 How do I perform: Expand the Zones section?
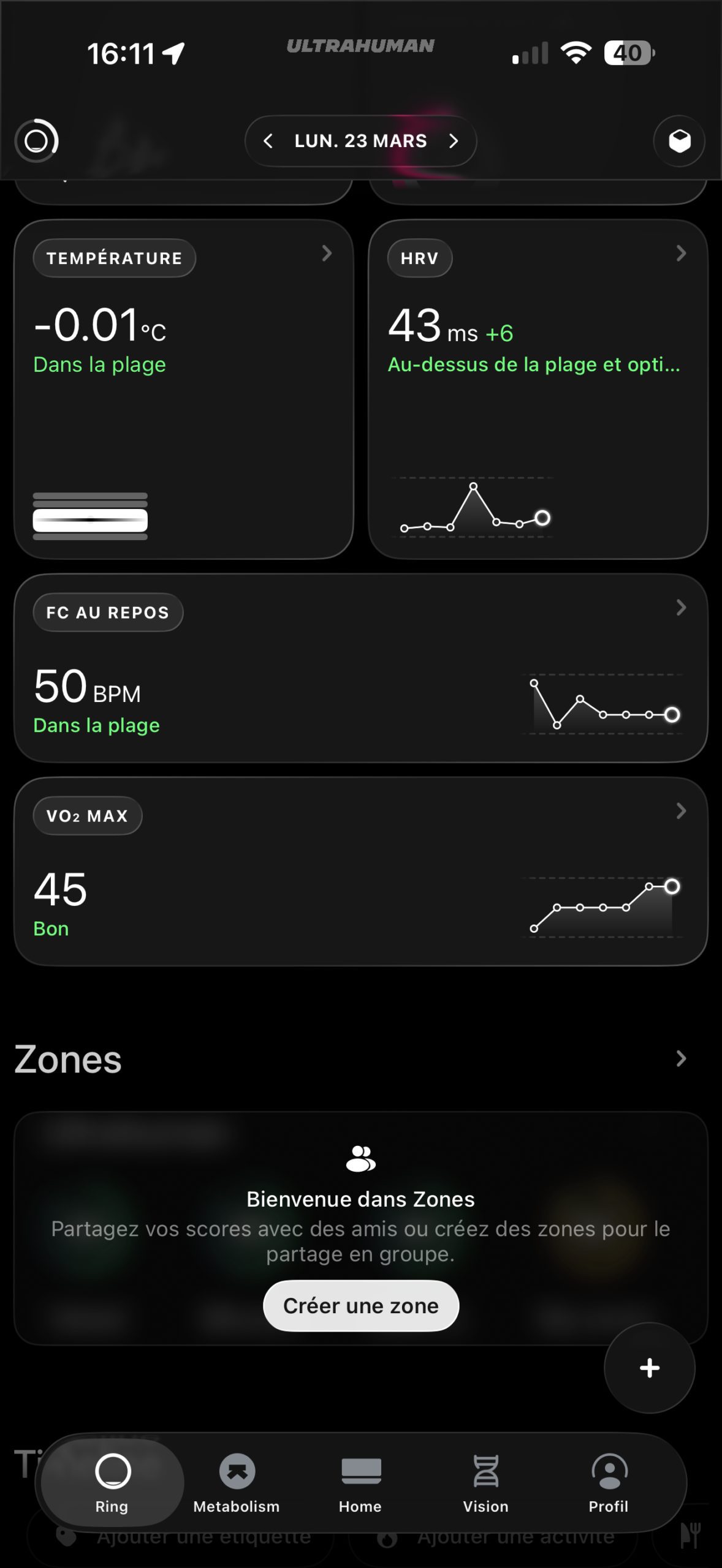click(680, 1058)
